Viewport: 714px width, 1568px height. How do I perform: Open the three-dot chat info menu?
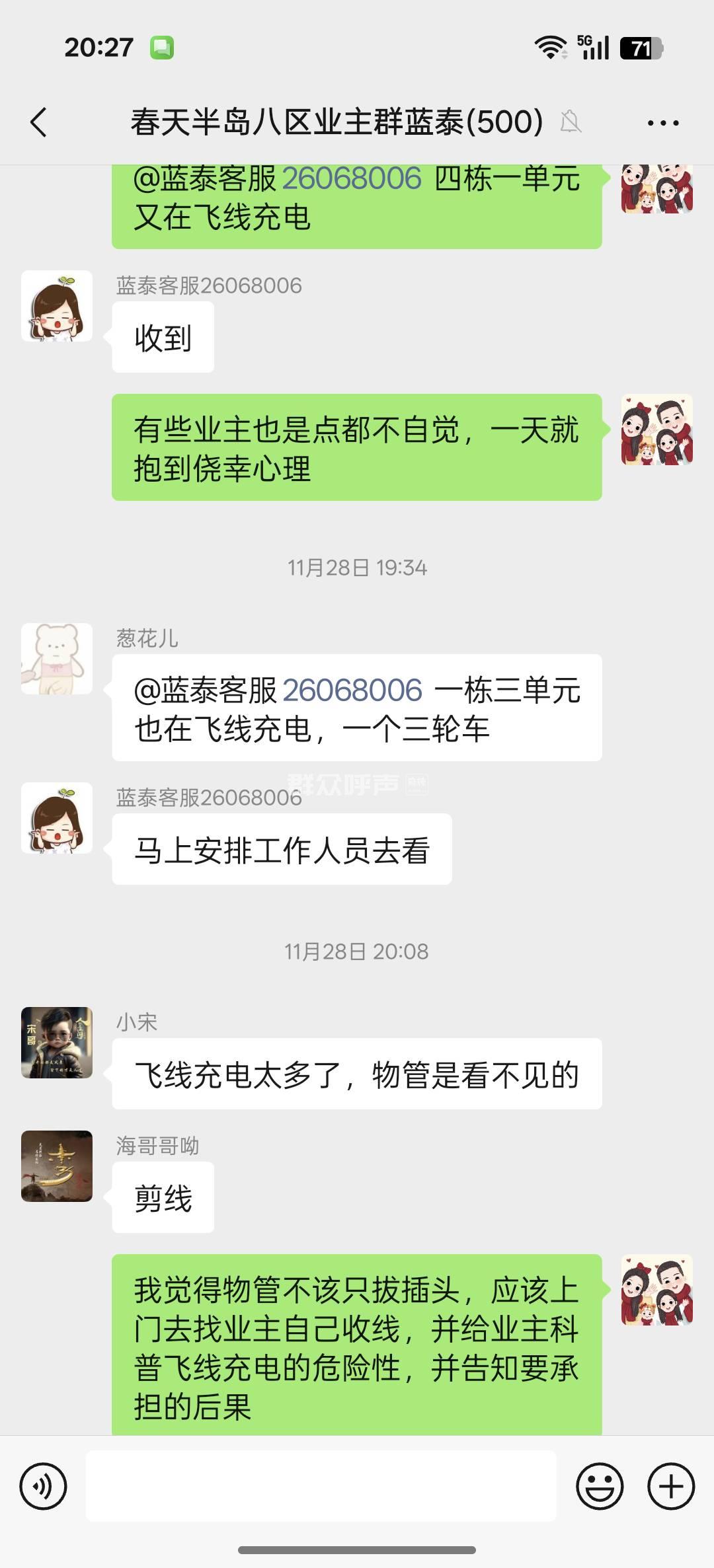point(663,123)
